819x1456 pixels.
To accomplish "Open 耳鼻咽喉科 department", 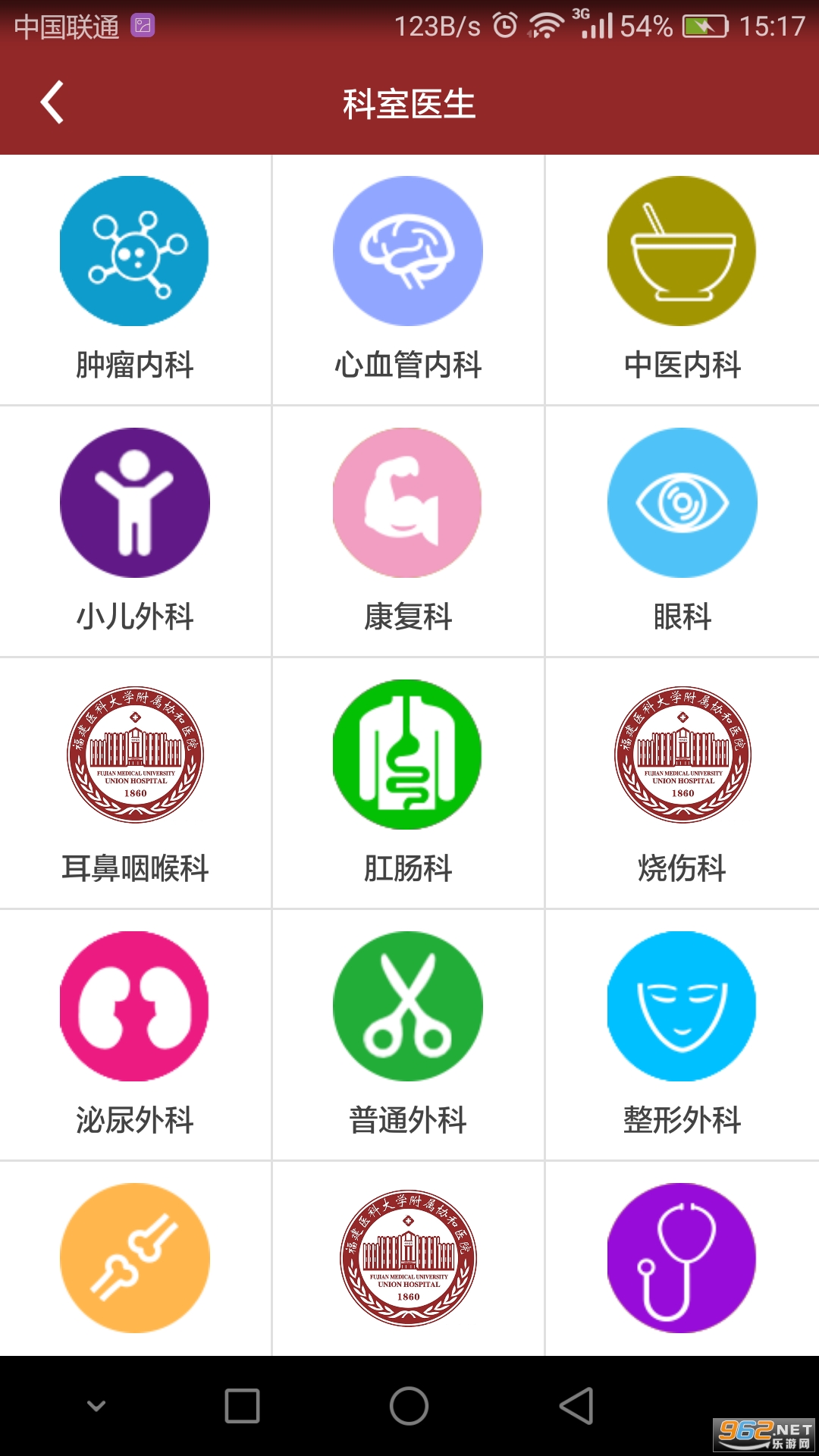I will tap(135, 783).
